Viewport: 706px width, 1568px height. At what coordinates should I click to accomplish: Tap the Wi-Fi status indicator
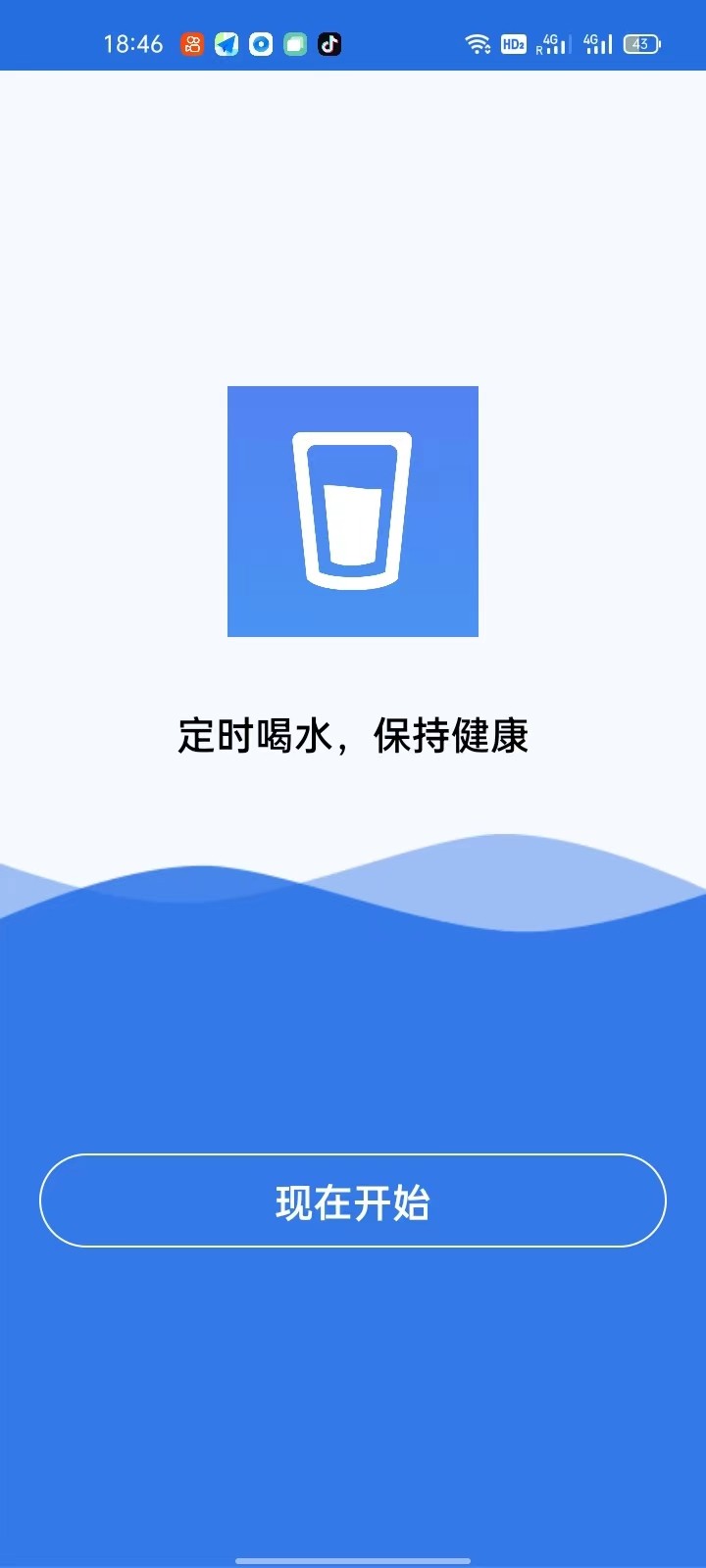478,43
